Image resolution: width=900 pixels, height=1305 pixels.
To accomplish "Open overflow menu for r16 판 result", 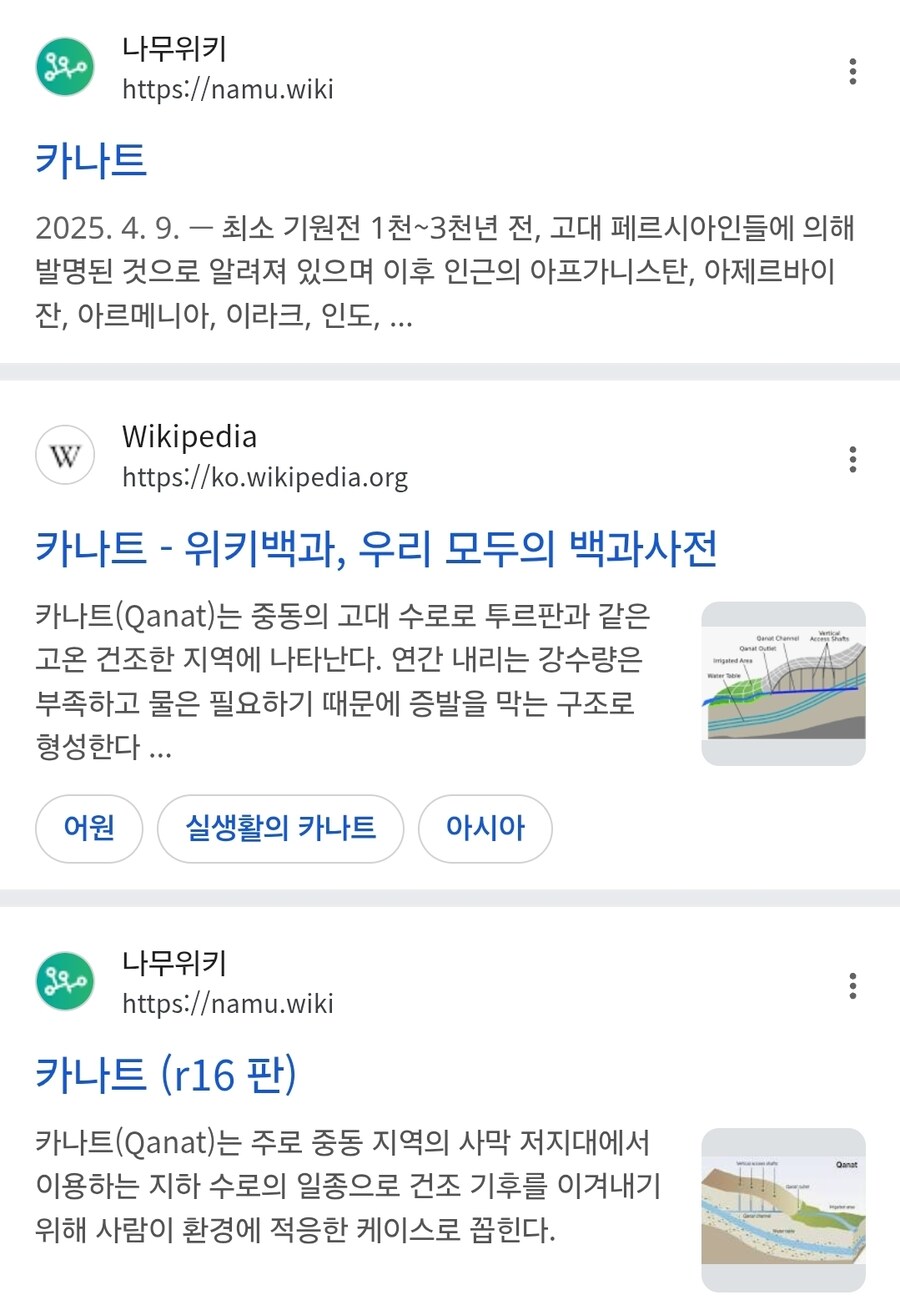I will pos(852,986).
